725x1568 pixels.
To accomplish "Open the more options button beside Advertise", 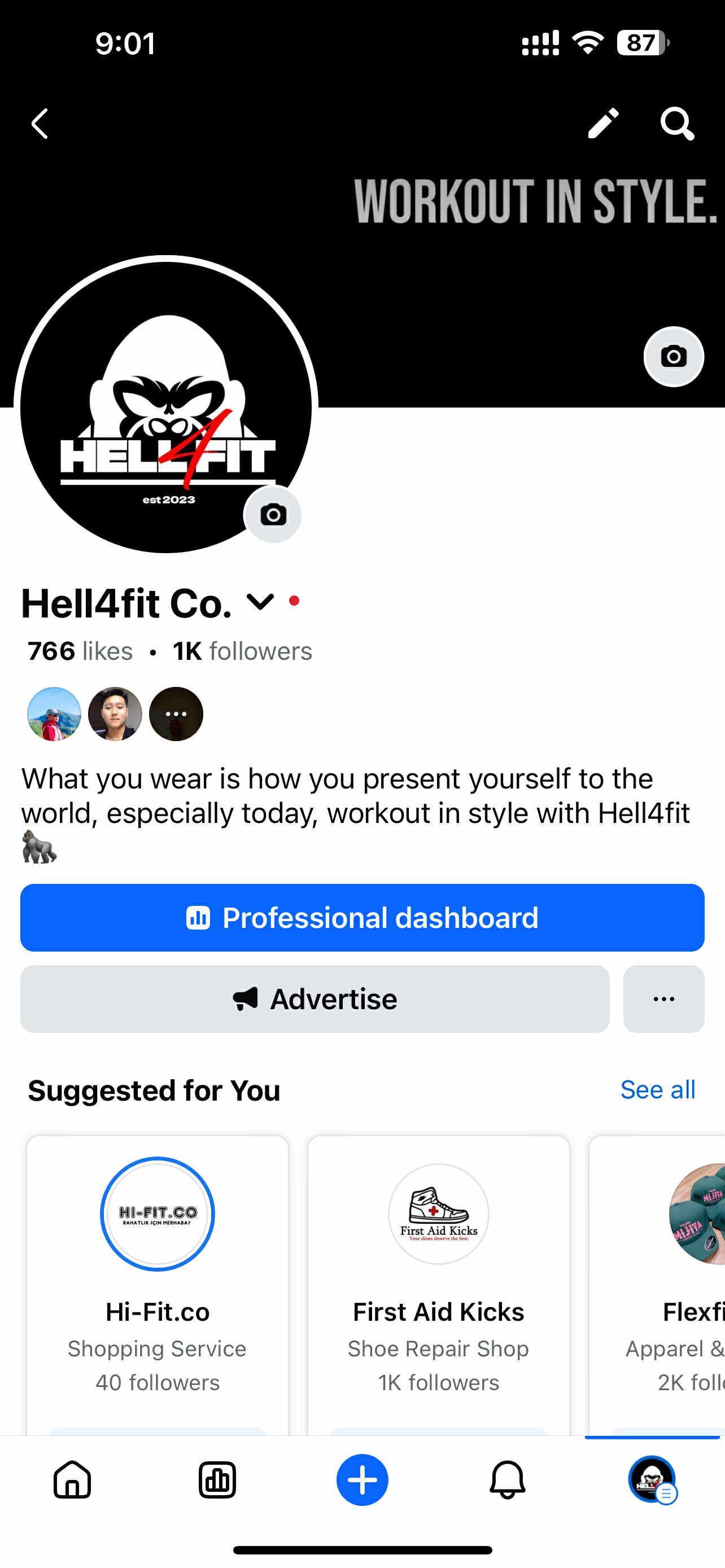I will pos(663,999).
